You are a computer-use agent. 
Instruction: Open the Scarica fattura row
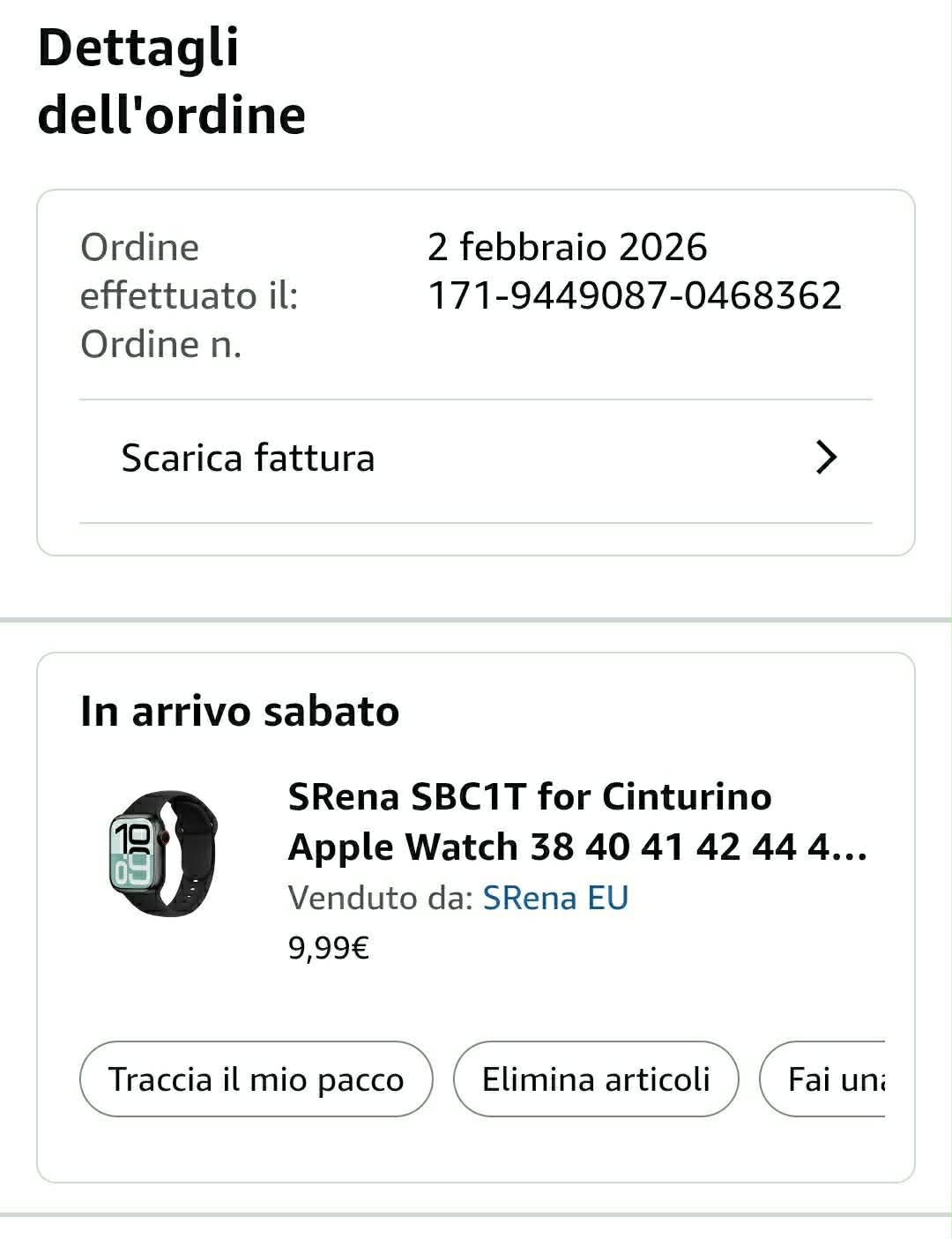476,459
